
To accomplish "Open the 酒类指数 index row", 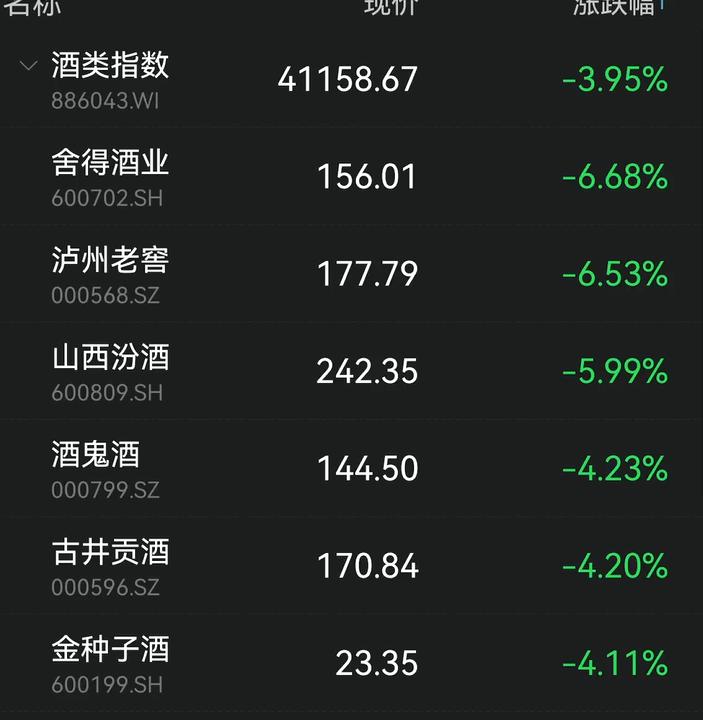I will tap(351, 79).
